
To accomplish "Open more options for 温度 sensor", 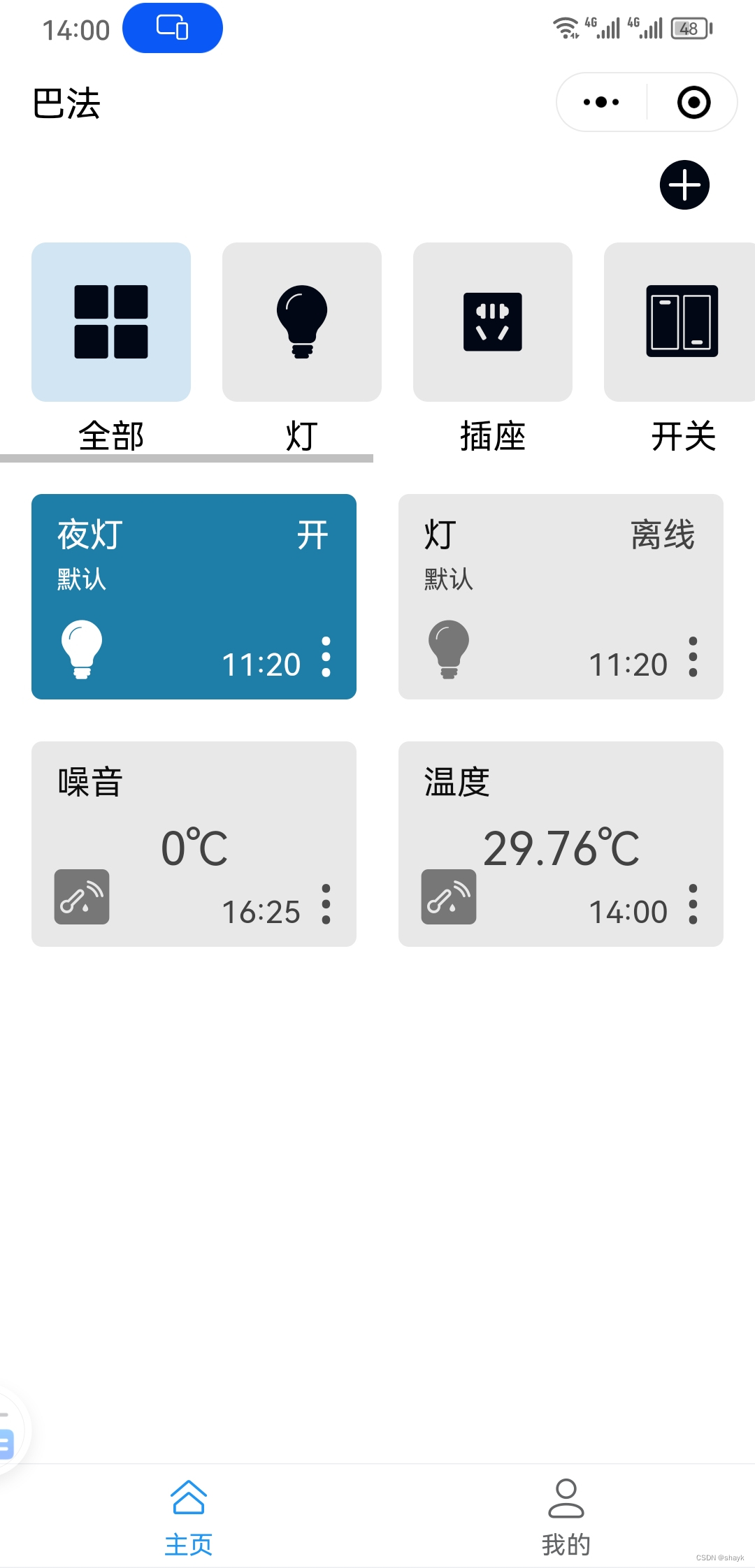I will coord(693,904).
